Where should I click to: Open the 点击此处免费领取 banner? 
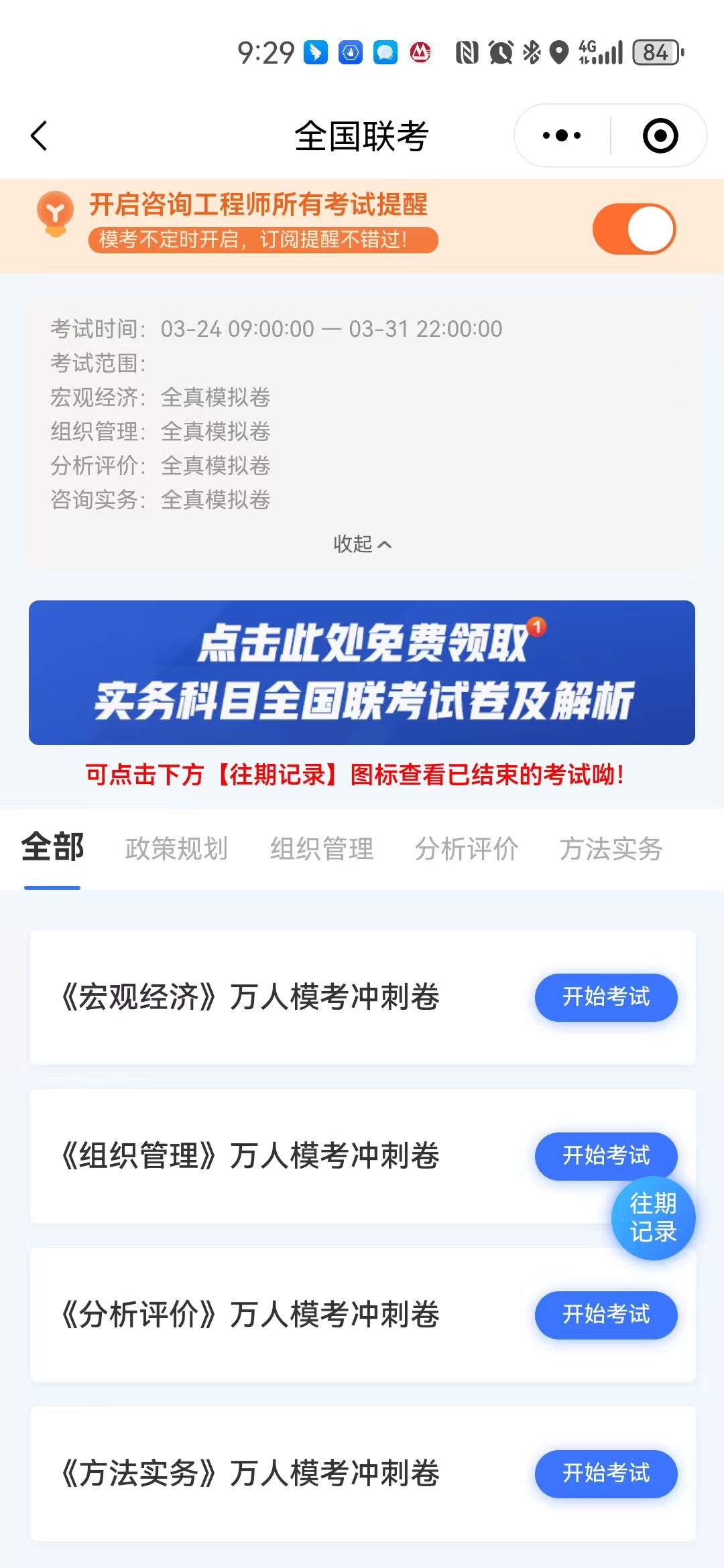362,672
